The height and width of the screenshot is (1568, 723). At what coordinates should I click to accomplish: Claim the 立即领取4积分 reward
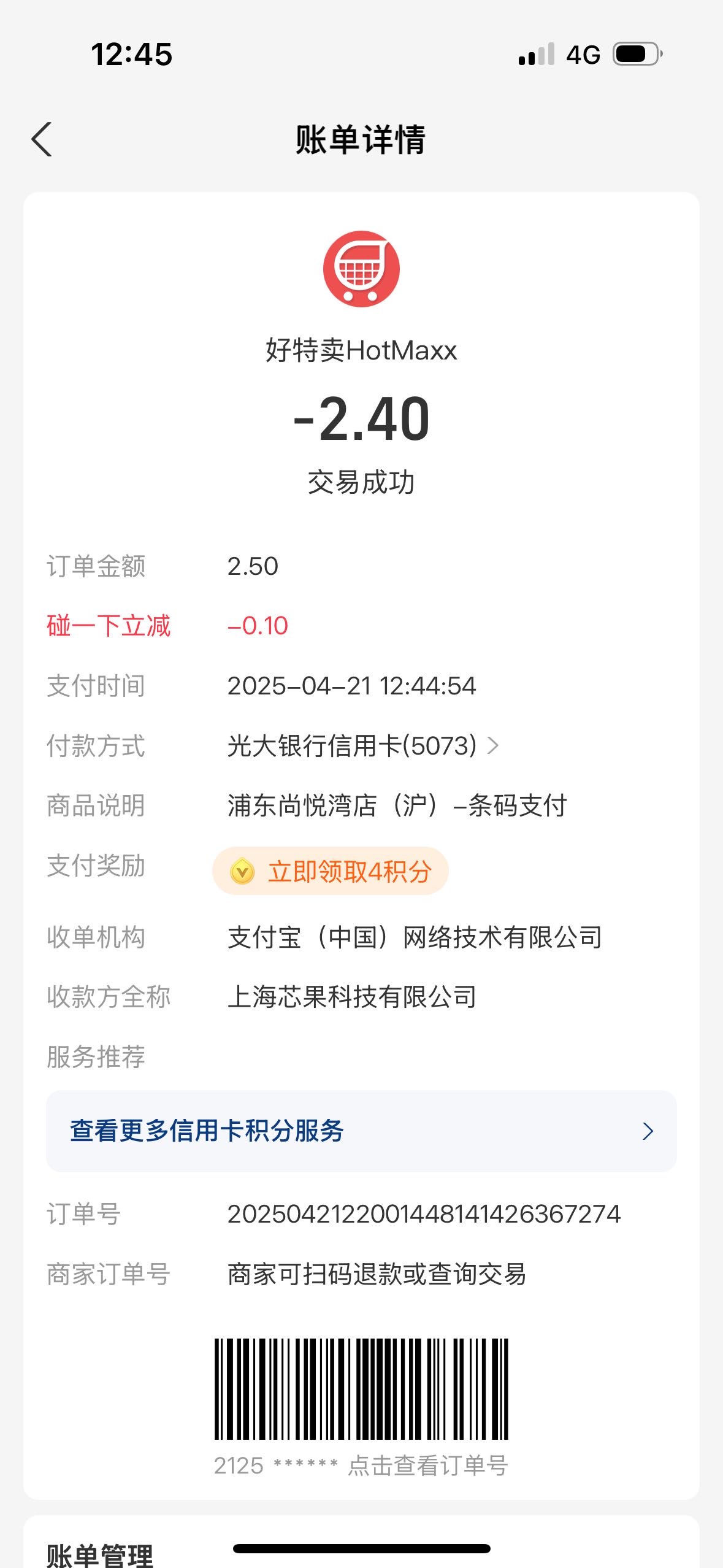click(331, 871)
